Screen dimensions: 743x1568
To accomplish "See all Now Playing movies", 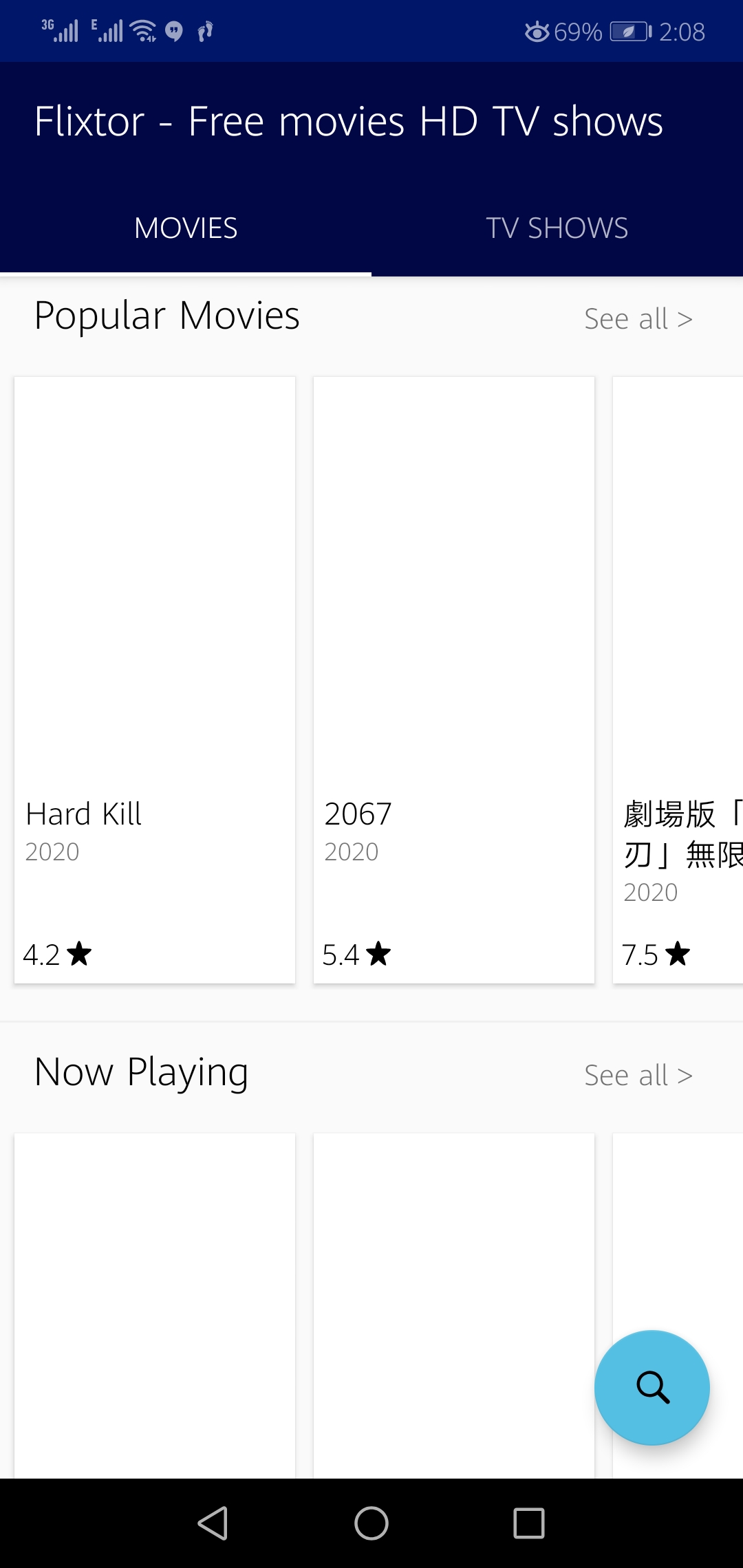I will point(638,1076).
